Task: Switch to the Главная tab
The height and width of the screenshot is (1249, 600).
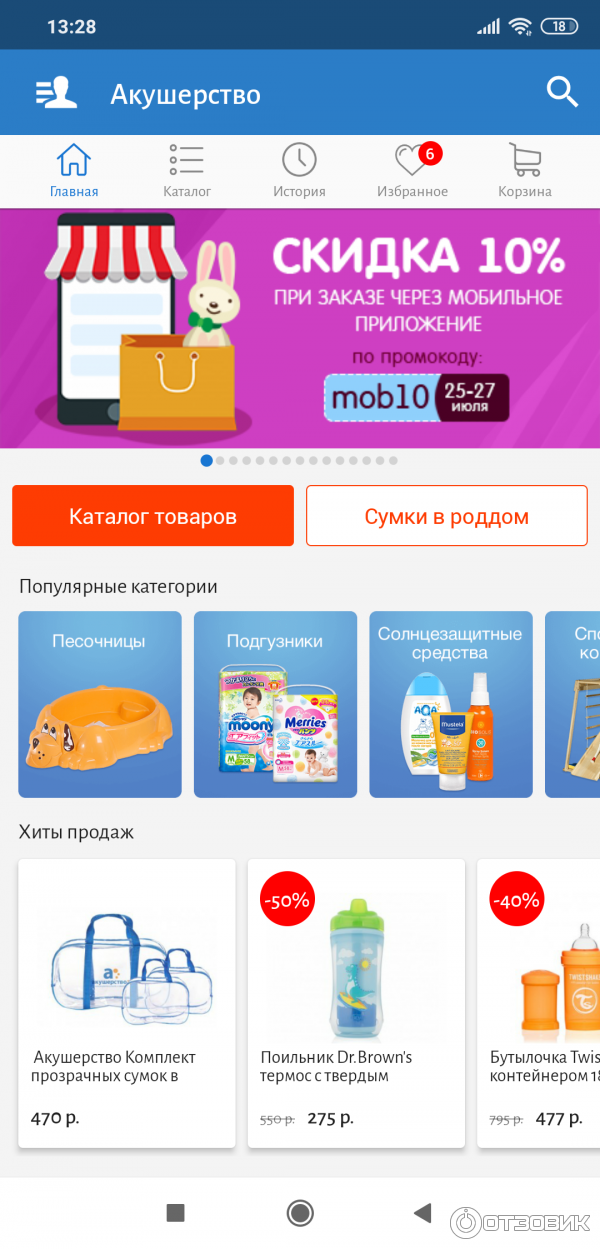Action: [74, 170]
